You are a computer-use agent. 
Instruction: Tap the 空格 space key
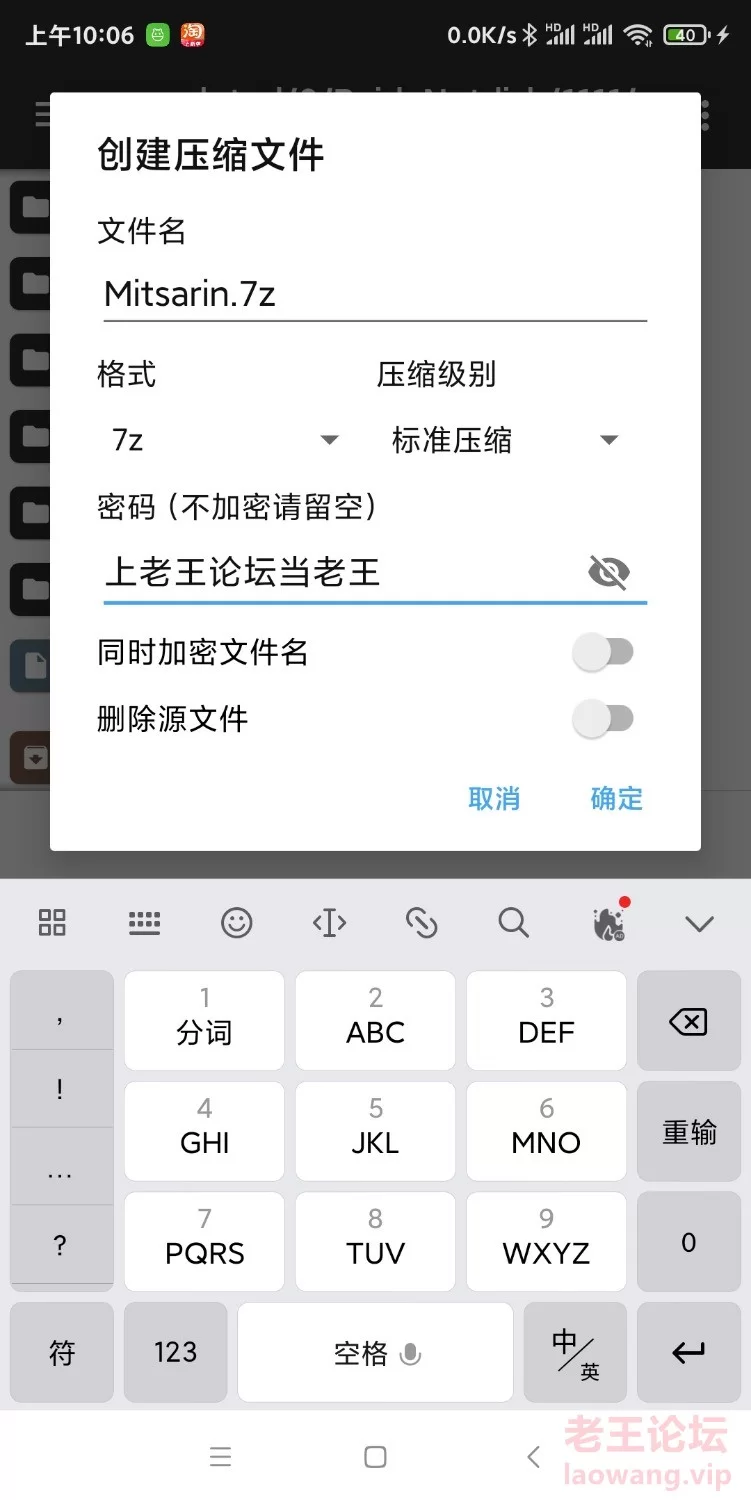pos(375,1353)
